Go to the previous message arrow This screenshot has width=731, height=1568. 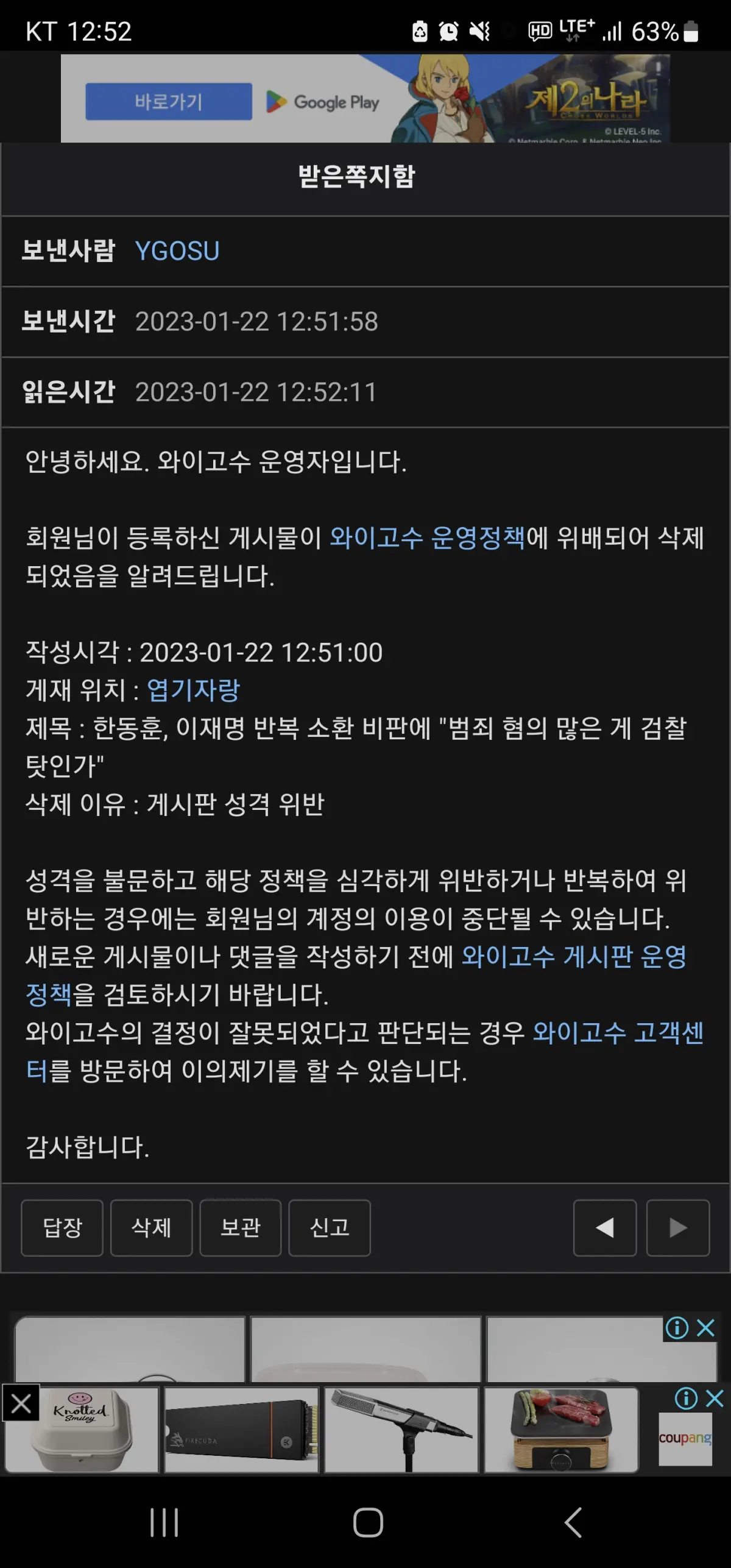(605, 1228)
